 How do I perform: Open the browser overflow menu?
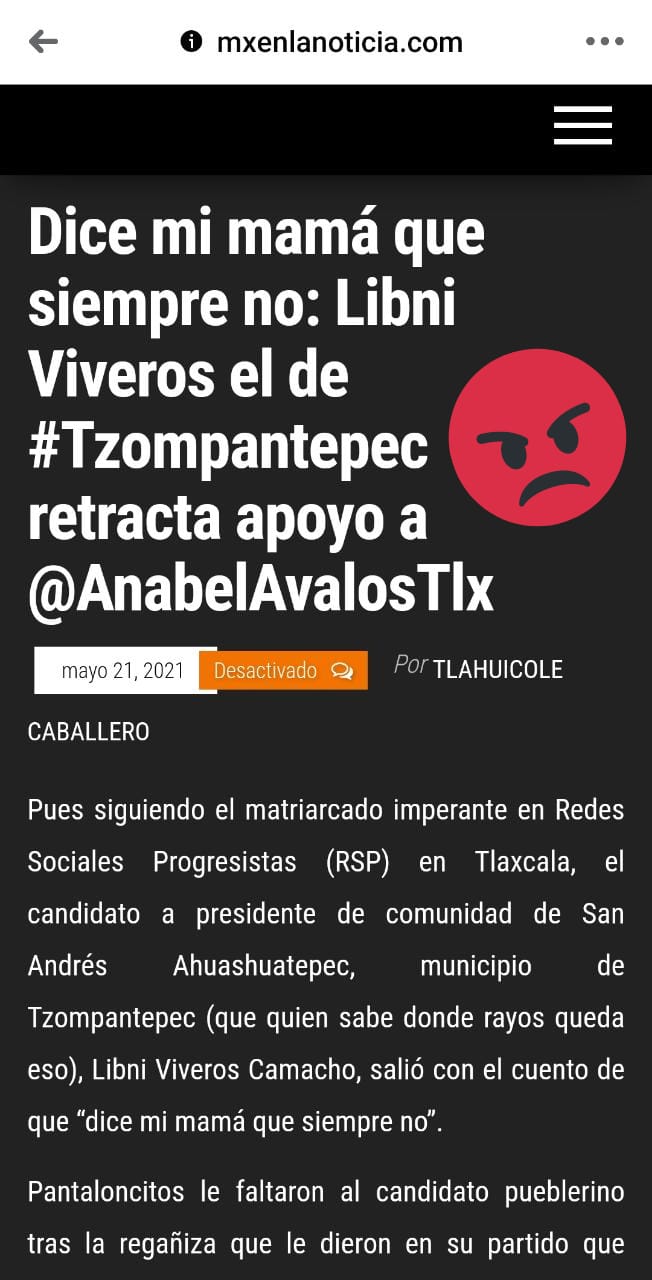[x=604, y=41]
